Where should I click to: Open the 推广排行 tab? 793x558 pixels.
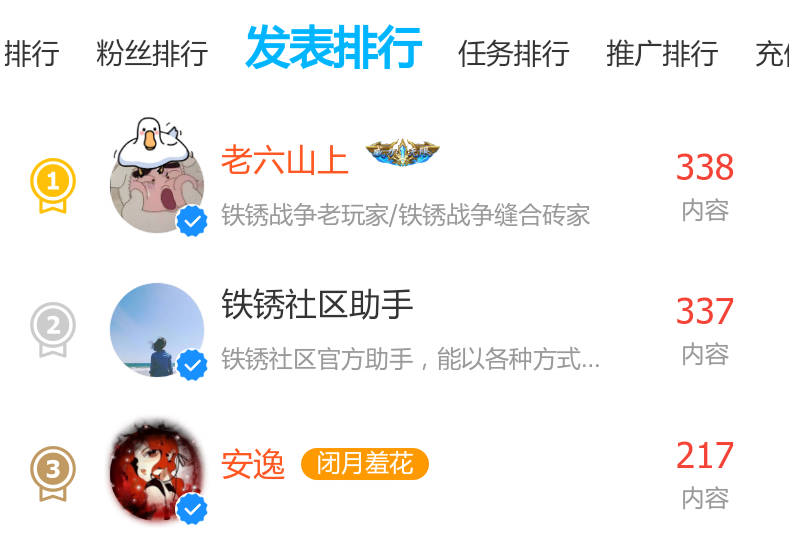661,52
